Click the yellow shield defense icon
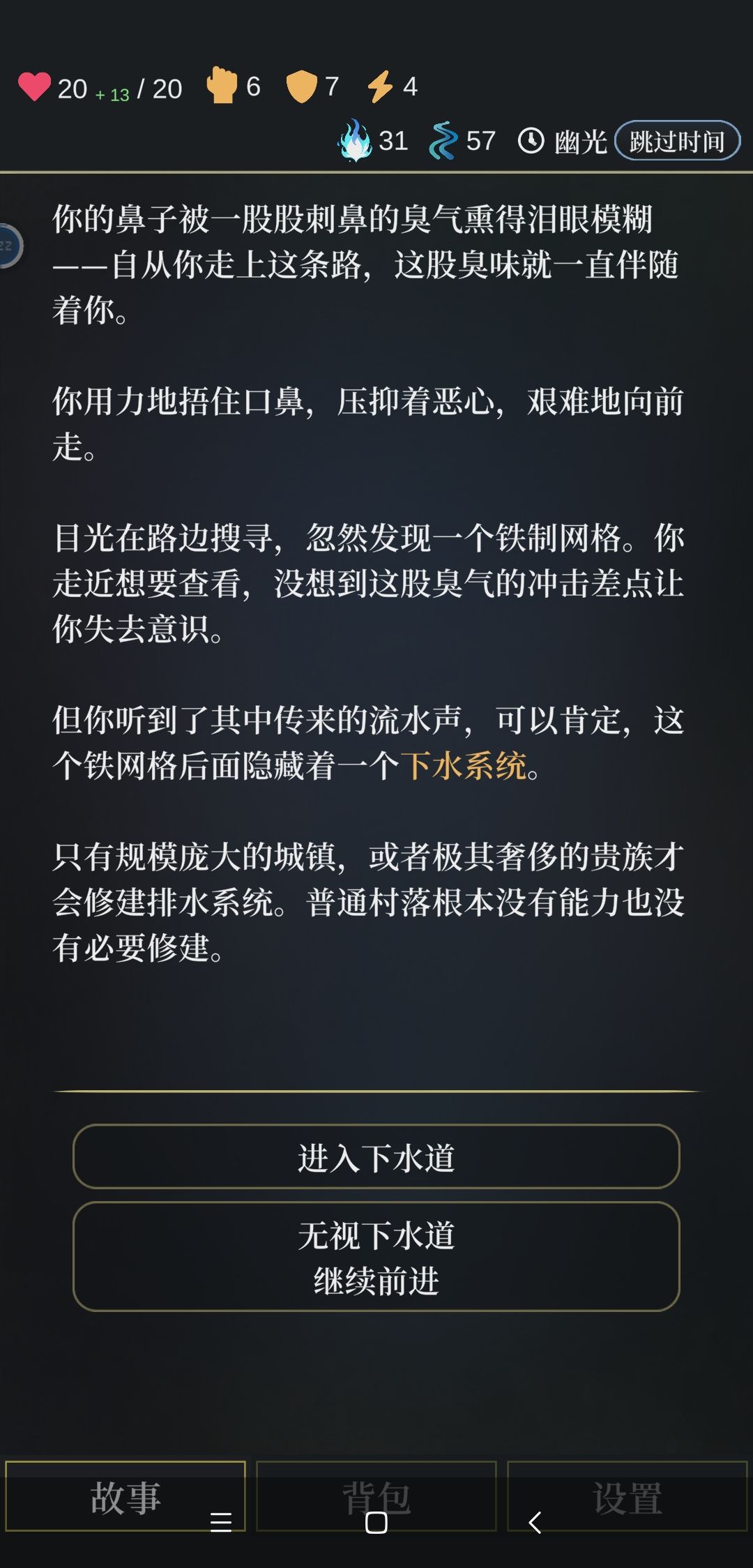 tap(301, 85)
